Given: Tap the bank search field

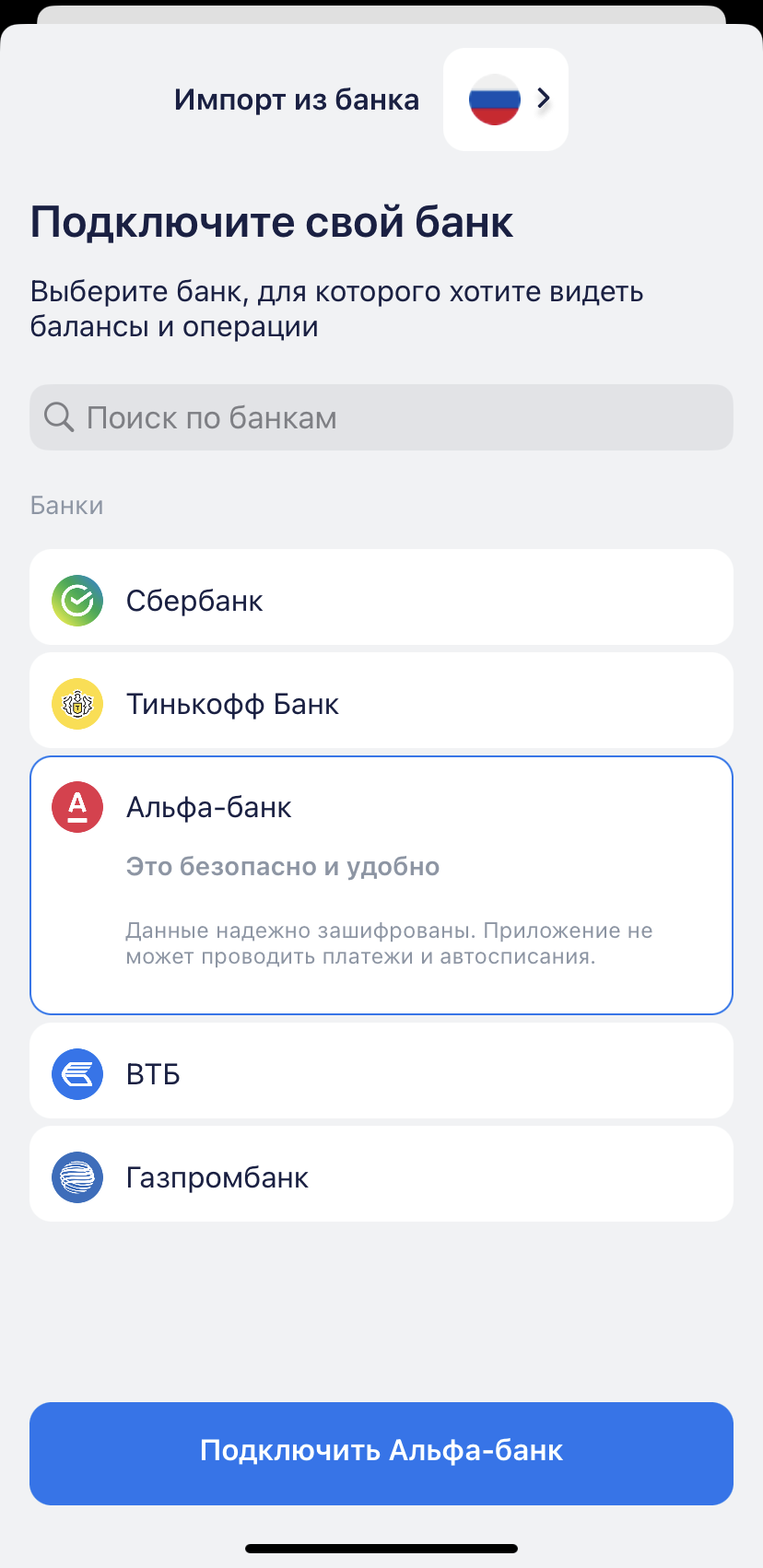Looking at the screenshot, I should tap(381, 417).
